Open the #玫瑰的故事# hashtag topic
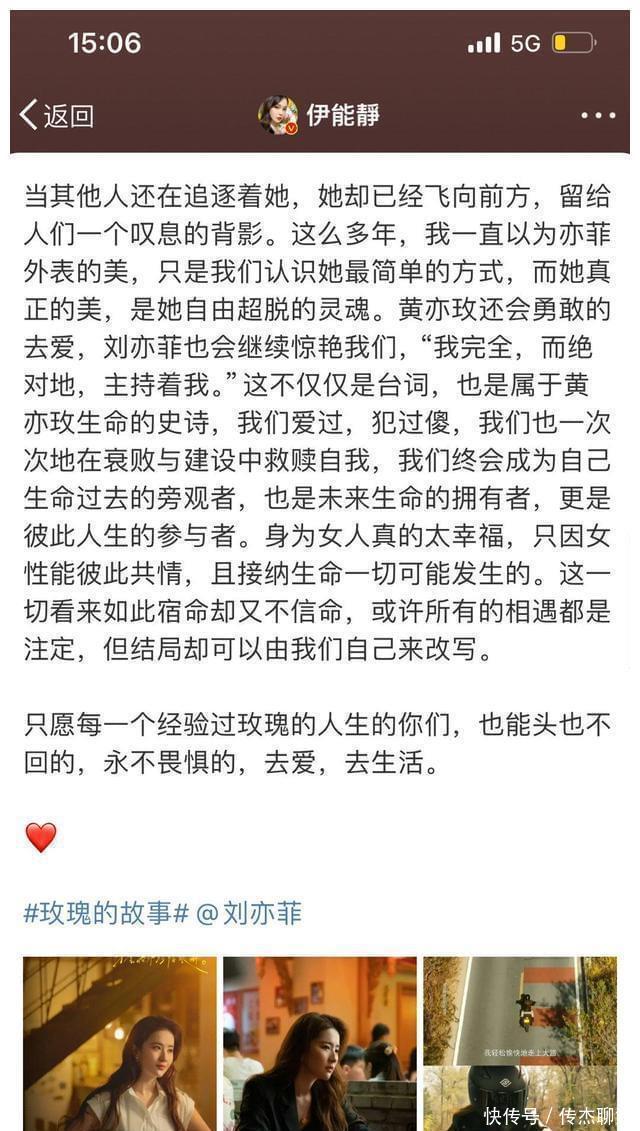 pyautogui.click(x=106, y=912)
